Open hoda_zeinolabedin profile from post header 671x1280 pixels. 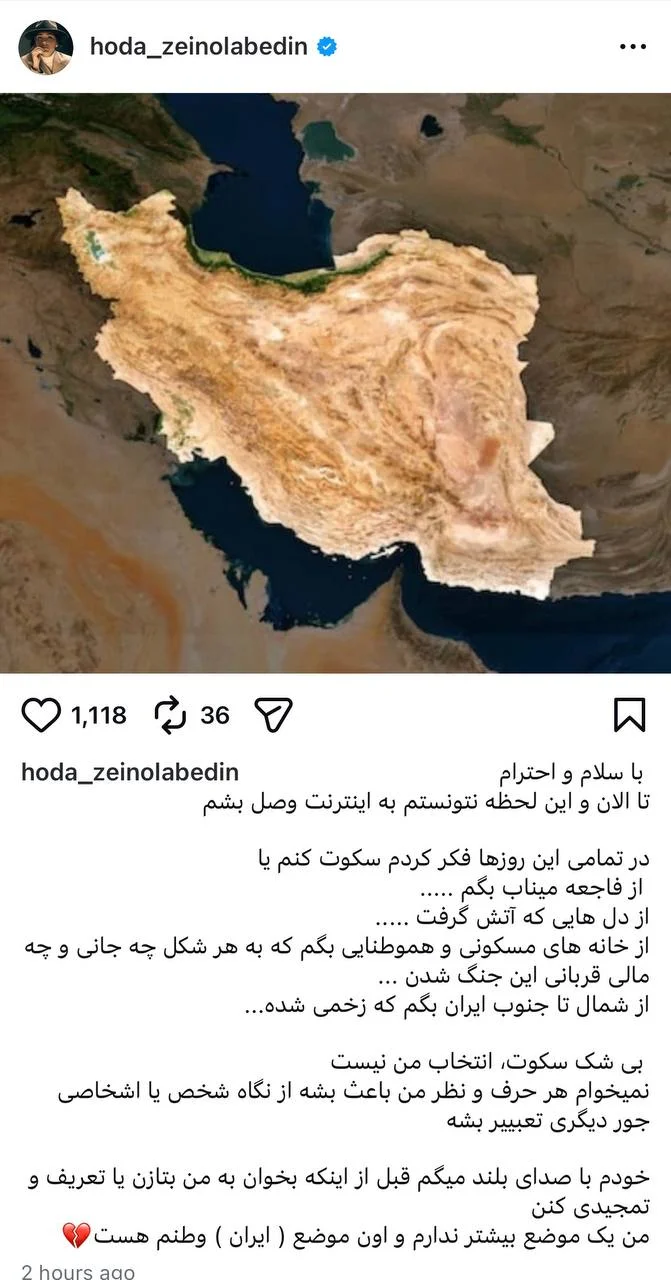198,46
